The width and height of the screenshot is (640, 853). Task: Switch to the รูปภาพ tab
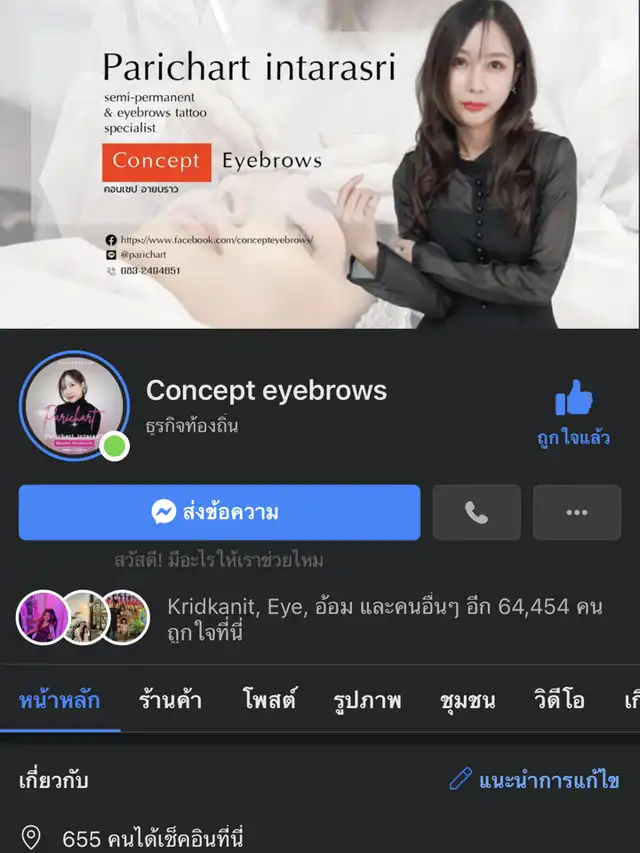click(x=367, y=700)
